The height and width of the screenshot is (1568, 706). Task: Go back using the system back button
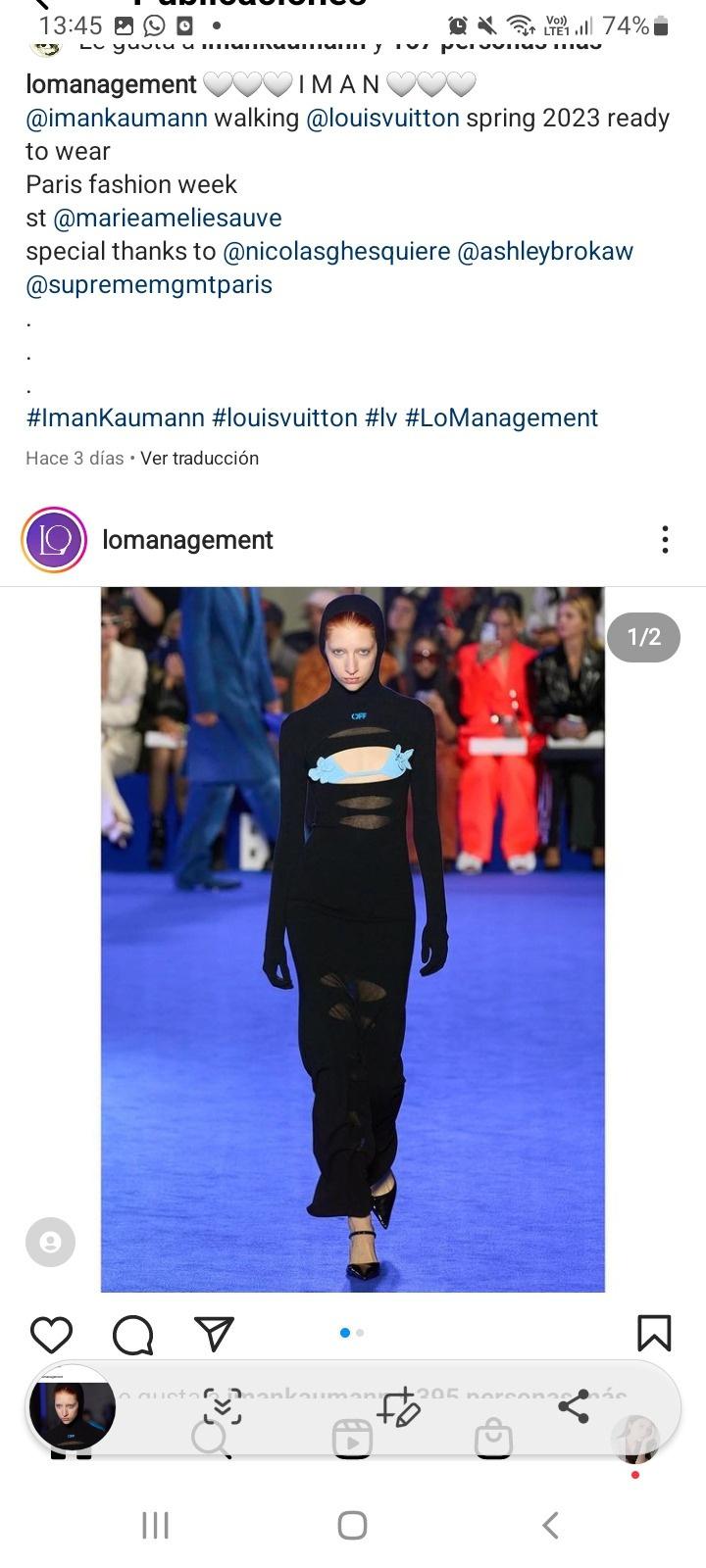tap(550, 1525)
